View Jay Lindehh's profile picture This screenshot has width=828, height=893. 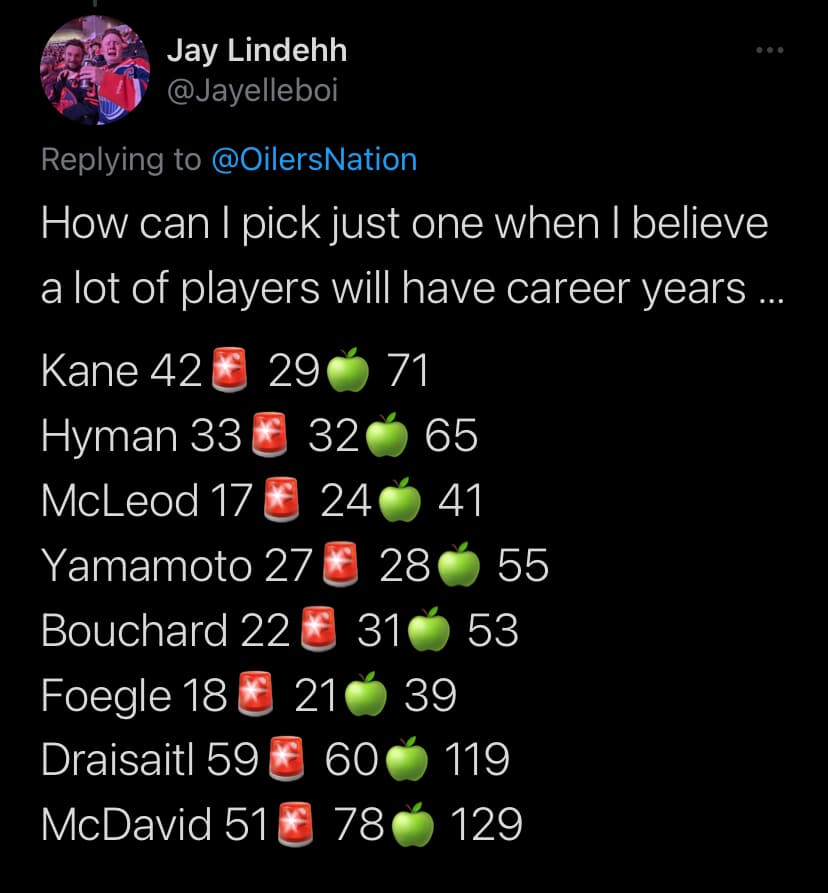(x=94, y=71)
